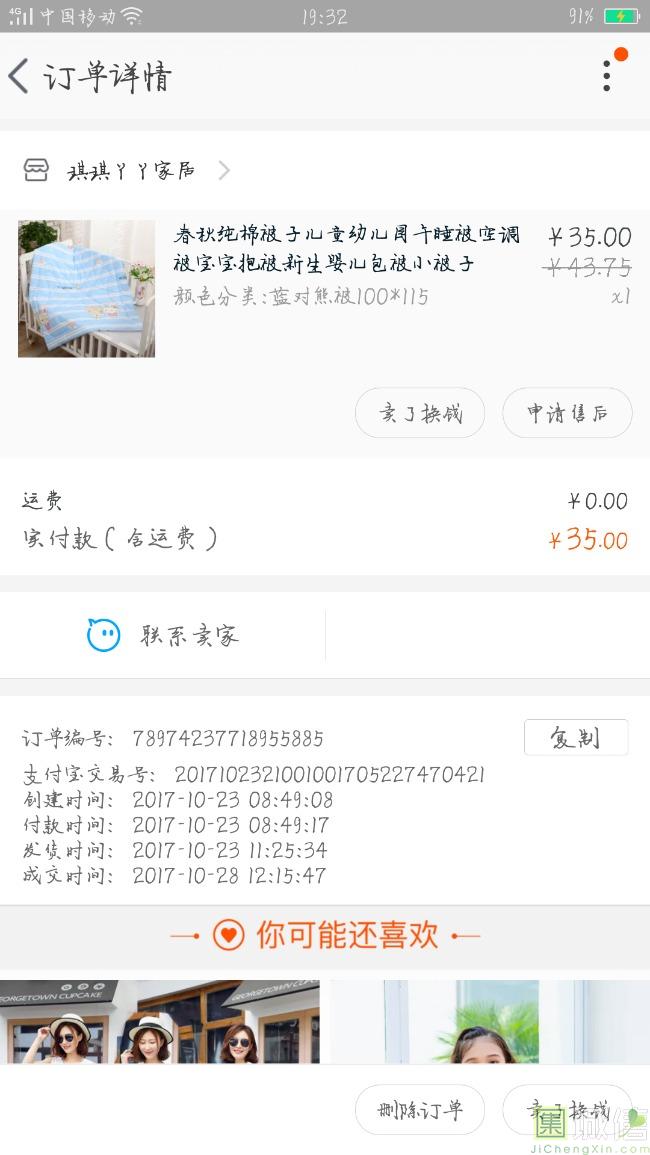The height and width of the screenshot is (1155, 650).
Task: Open the 琪琪丫丫家居 store page
Action: click(130, 171)
